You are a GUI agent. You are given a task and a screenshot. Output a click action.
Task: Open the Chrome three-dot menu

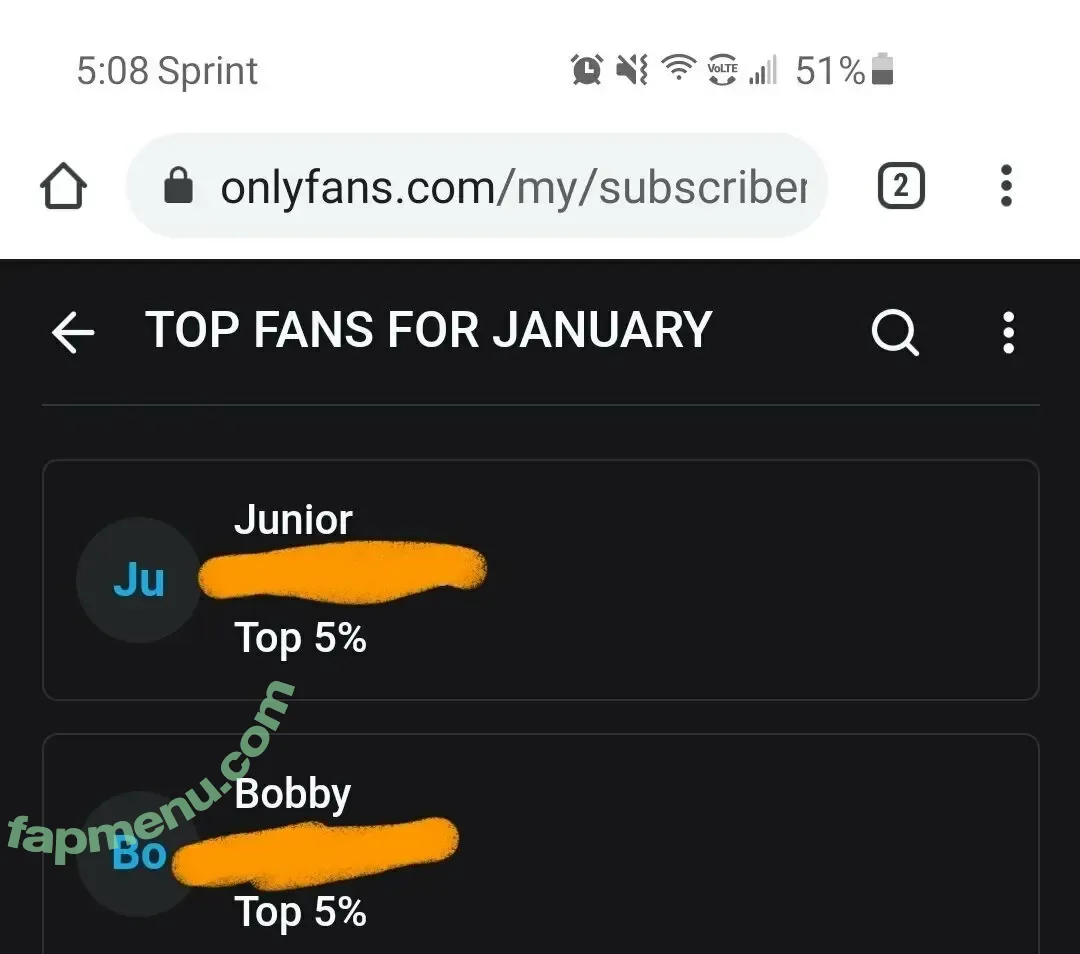tap(1006, 187)
